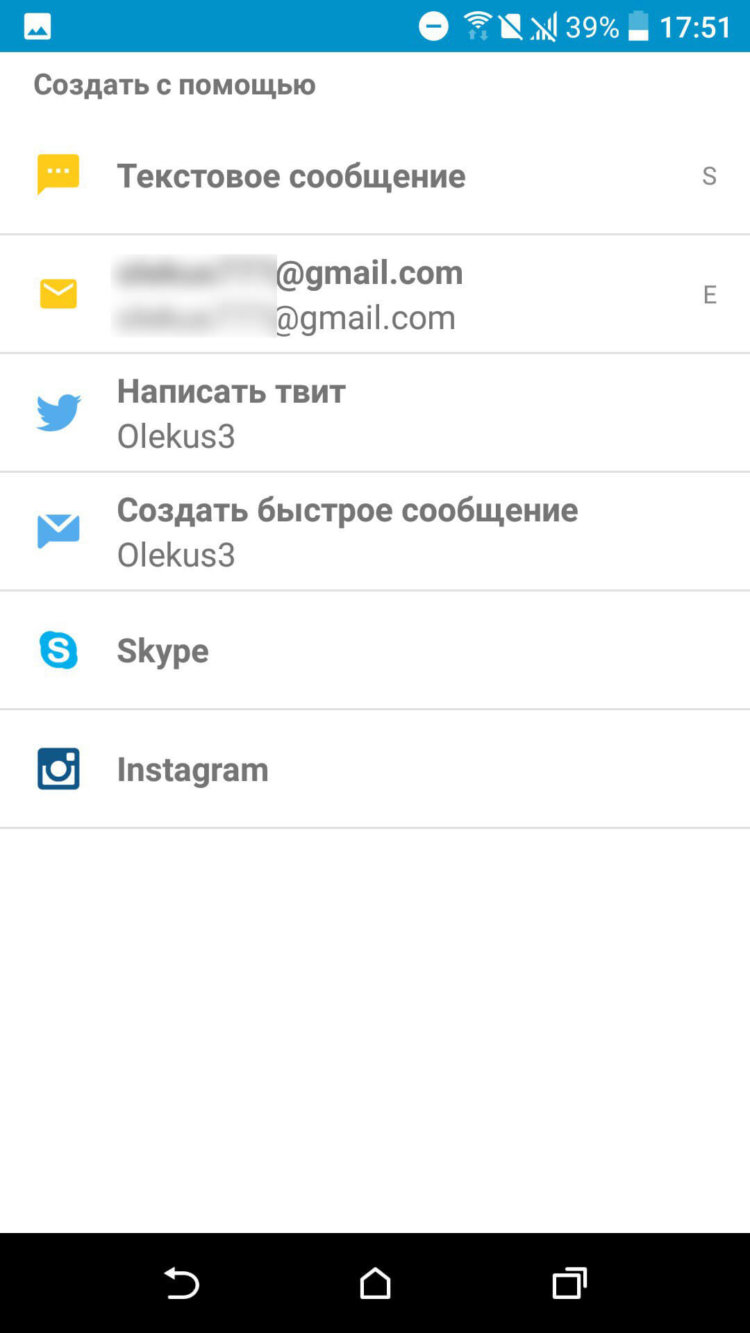The width and height of the screenshot is (750, 1333).
Task: Open the Skype app icon
Action: 58,650
